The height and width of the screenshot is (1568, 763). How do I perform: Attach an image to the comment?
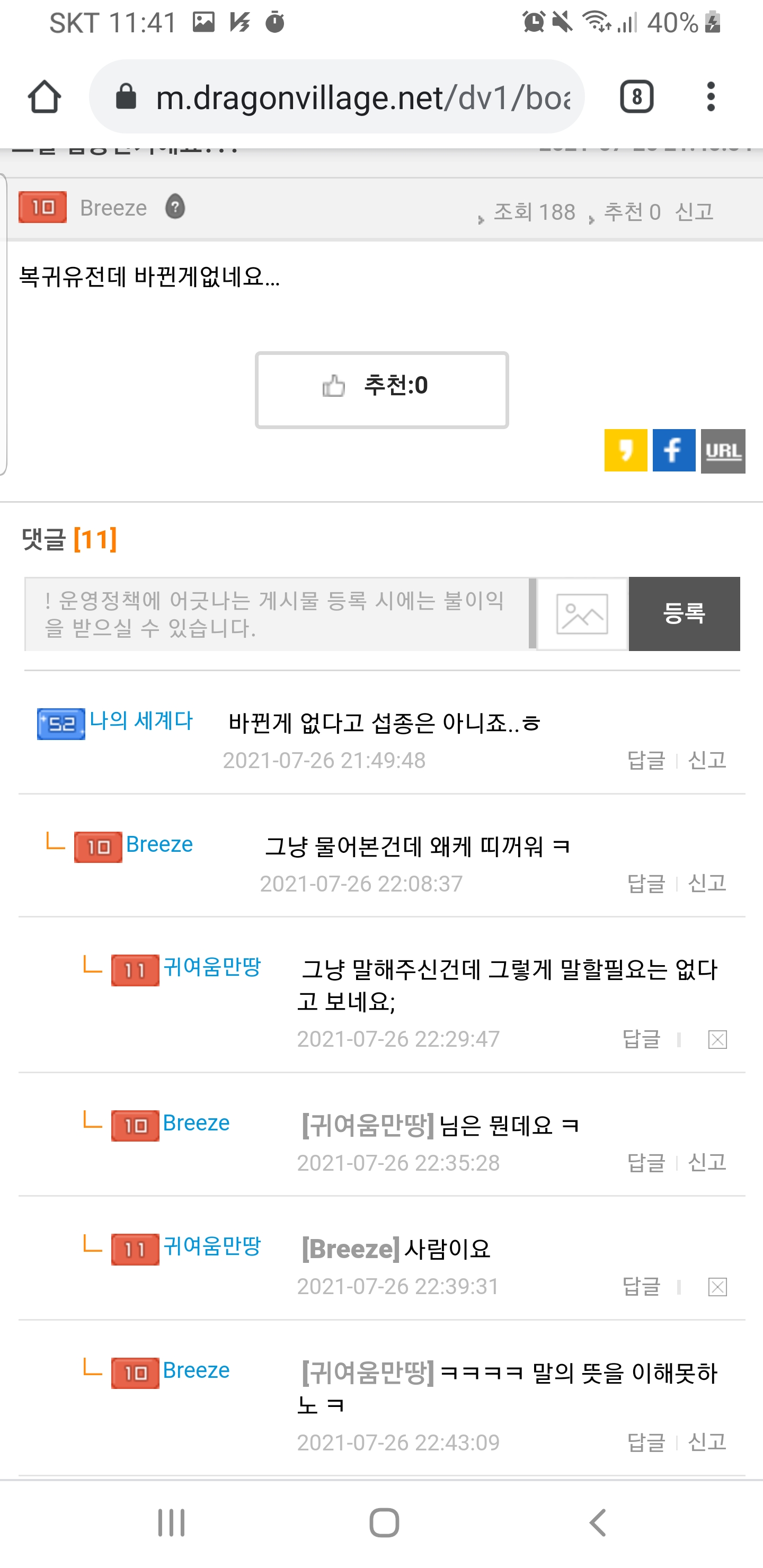582,613
